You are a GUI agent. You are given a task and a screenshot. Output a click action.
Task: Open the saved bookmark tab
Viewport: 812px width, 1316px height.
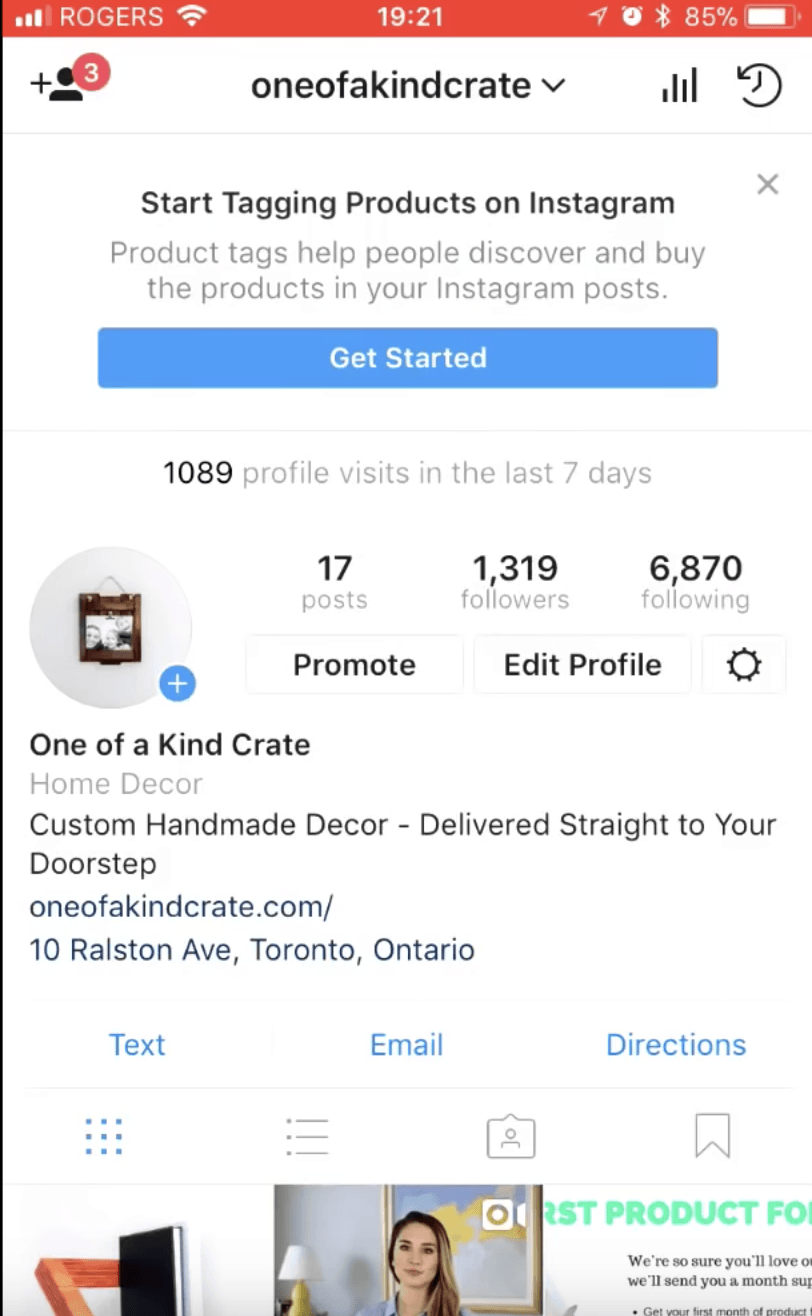click(712, 1137)
